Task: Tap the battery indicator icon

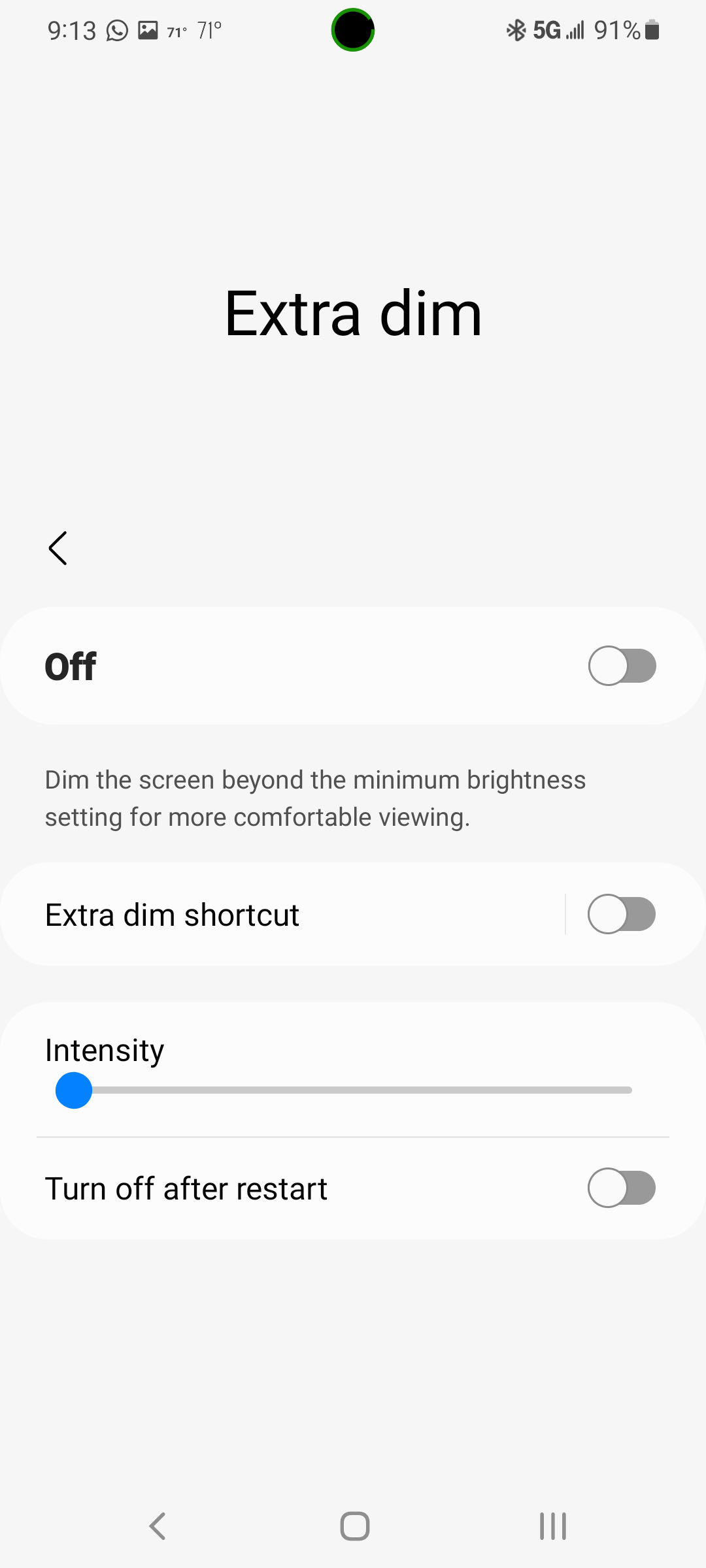Action: (652, 29)
